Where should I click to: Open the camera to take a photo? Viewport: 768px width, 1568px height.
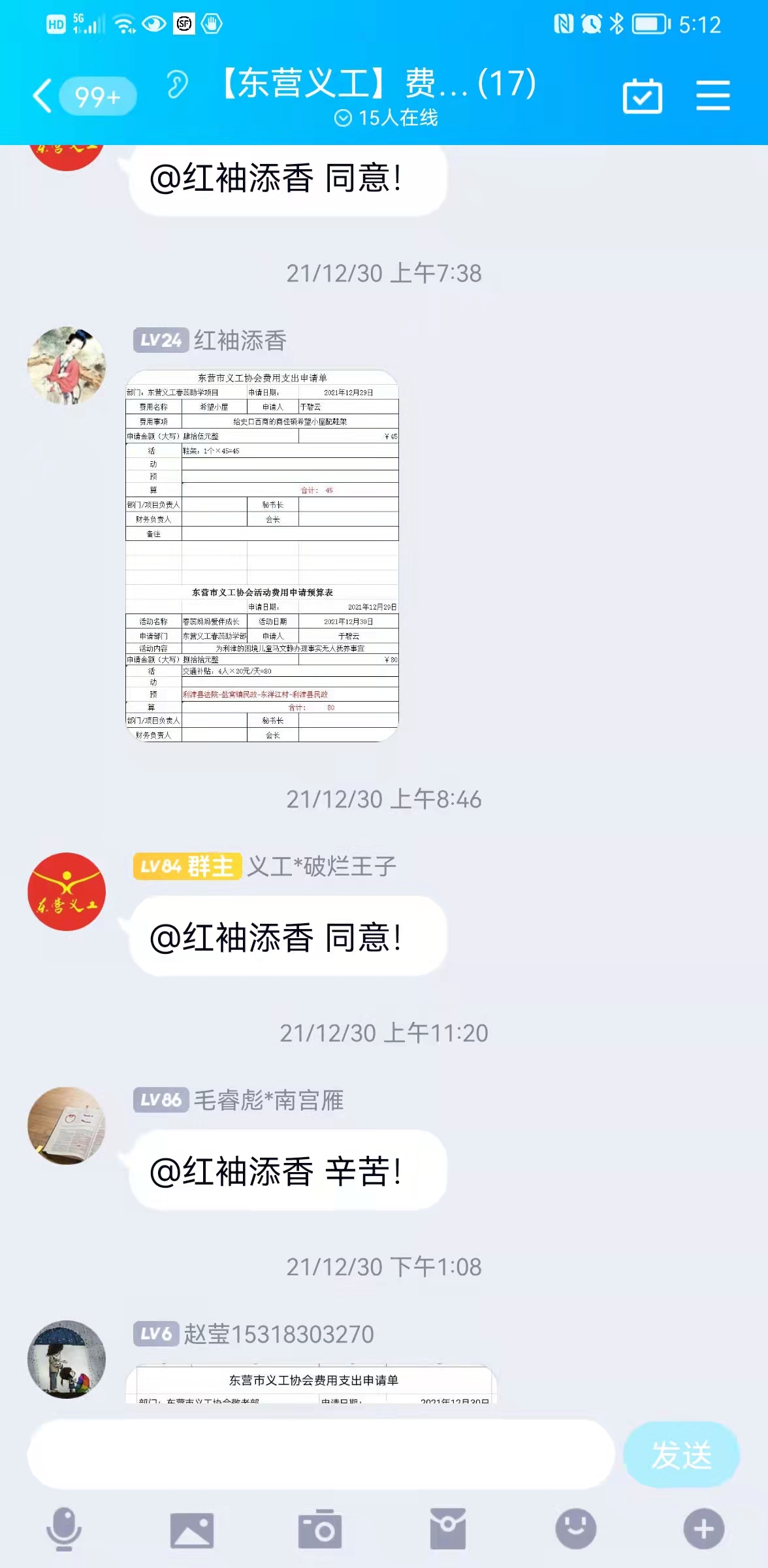click(320, 1529)
